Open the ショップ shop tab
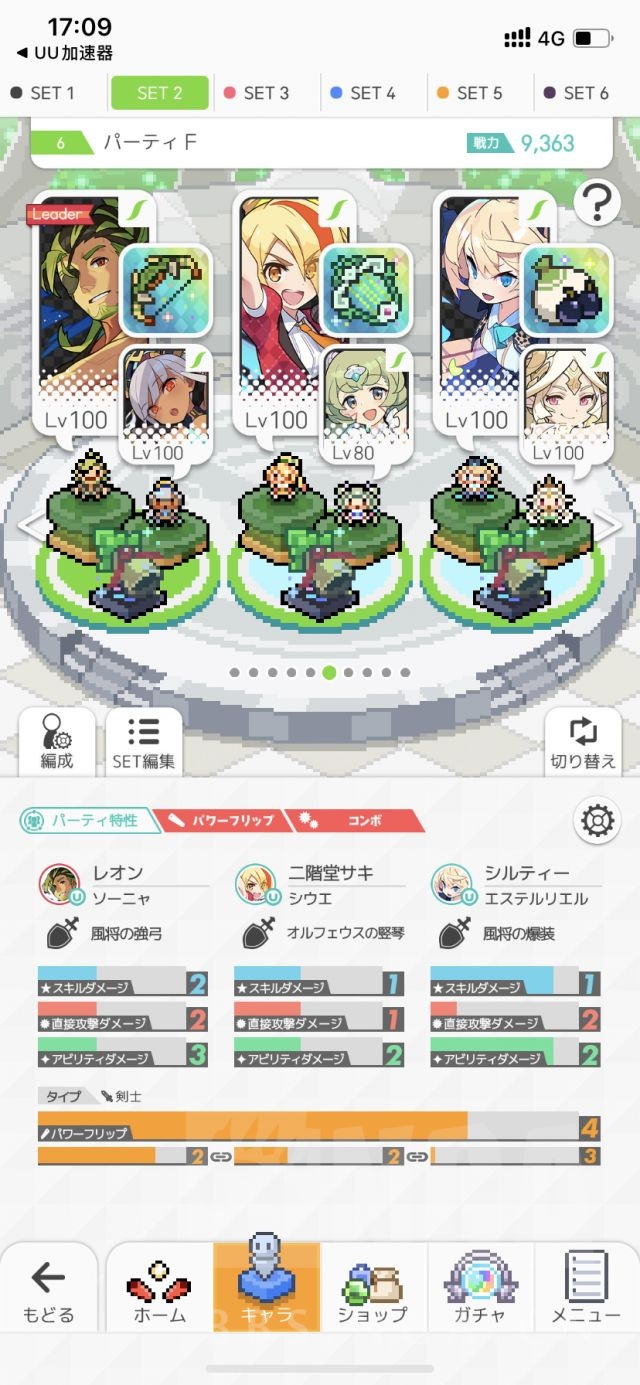This screenshot has width=640, height=1385. [372, 1290]
